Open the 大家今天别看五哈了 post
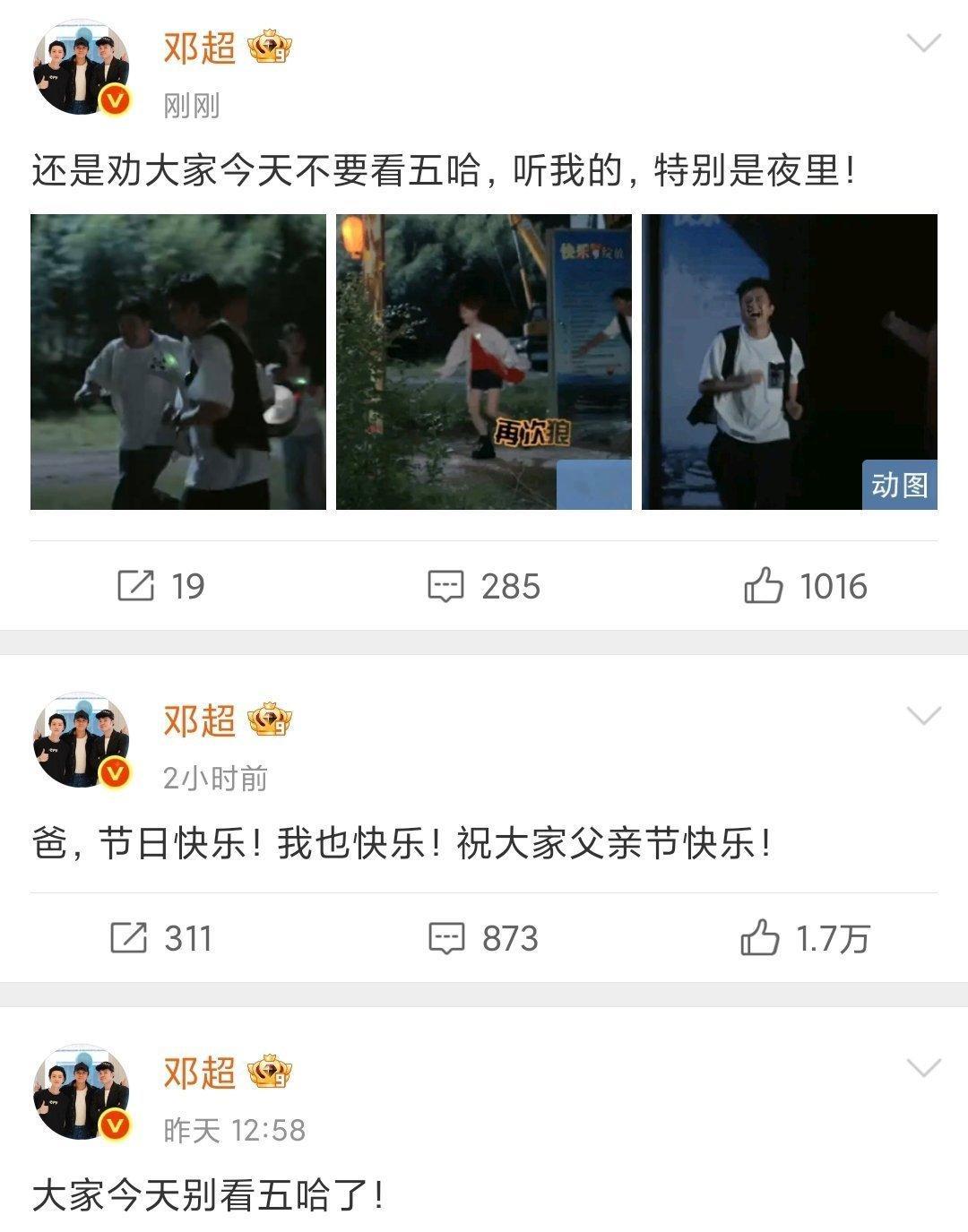The width and height of the screenshot is (968, 1232). coord(209,1195)
